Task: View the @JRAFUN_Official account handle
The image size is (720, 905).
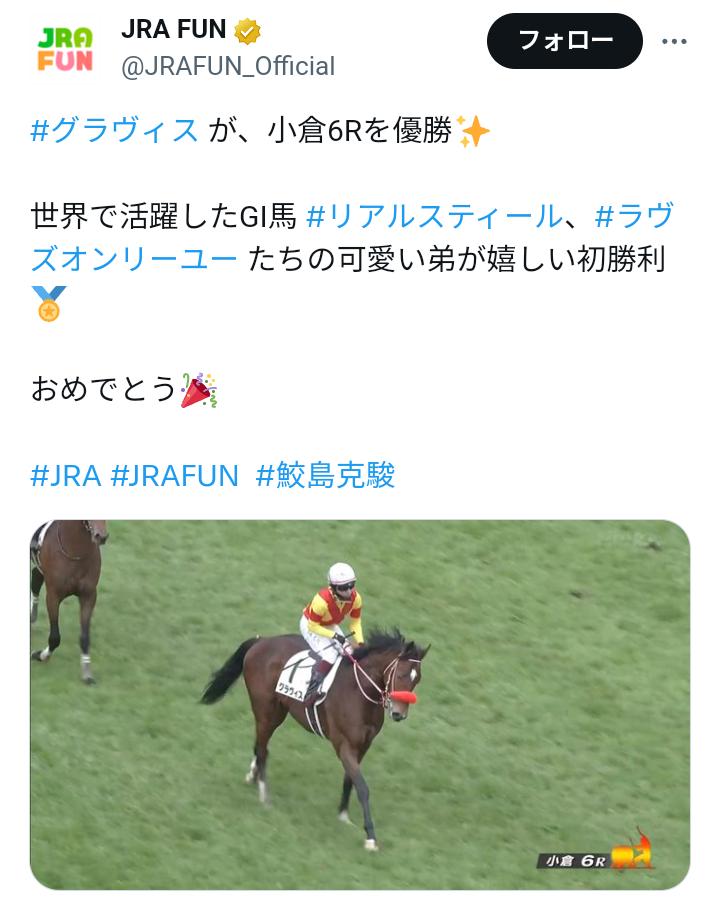Action: click(x=228, y=66)
